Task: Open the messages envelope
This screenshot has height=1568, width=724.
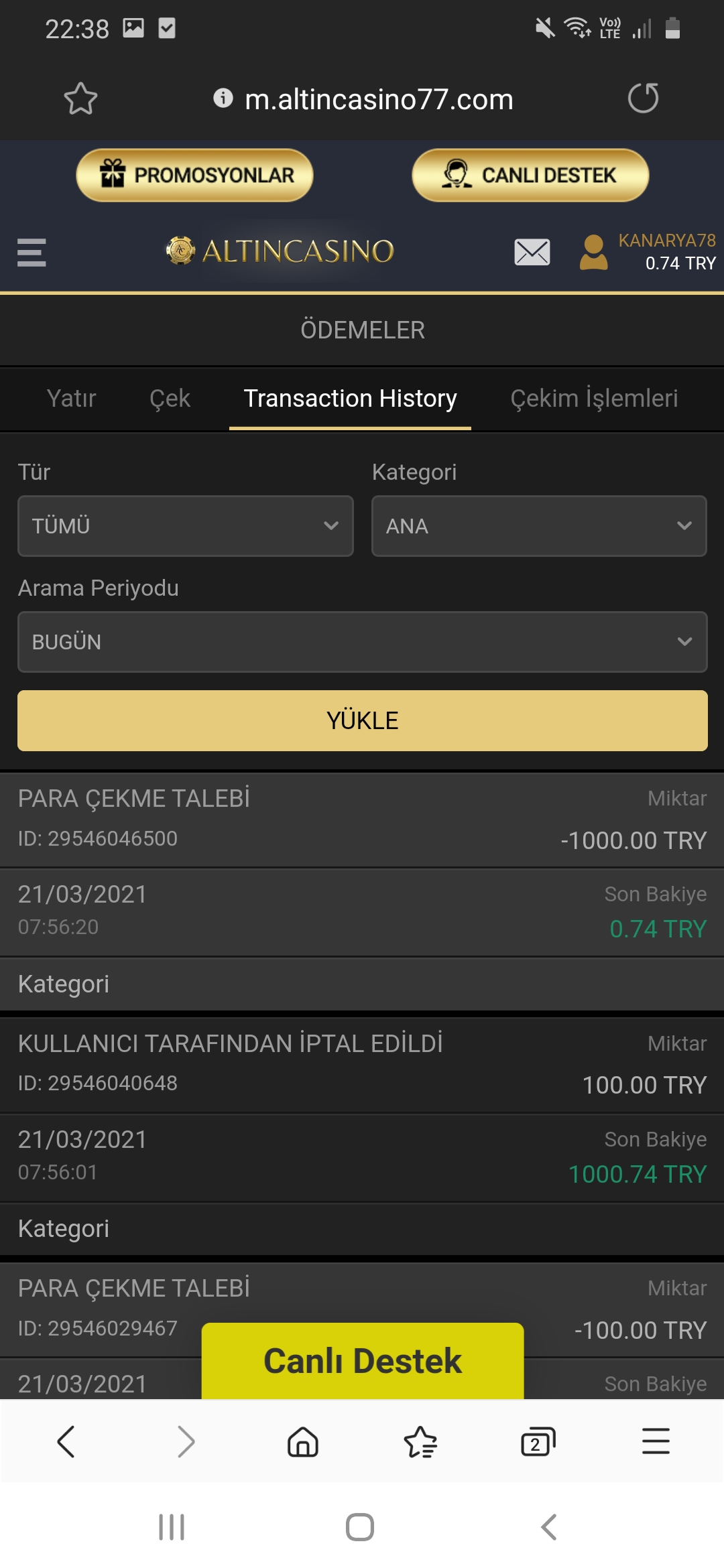Action: click(532, 252)
